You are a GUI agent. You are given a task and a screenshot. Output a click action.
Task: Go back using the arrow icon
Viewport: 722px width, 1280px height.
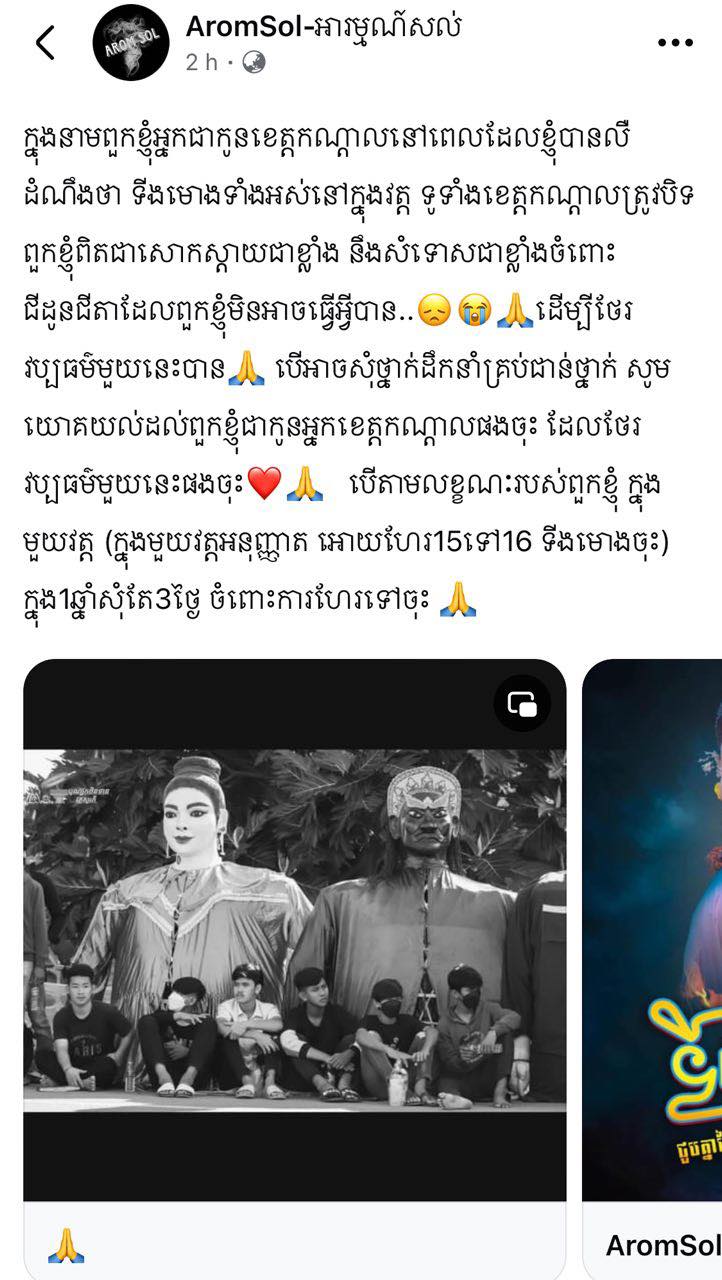pos(45,43)
